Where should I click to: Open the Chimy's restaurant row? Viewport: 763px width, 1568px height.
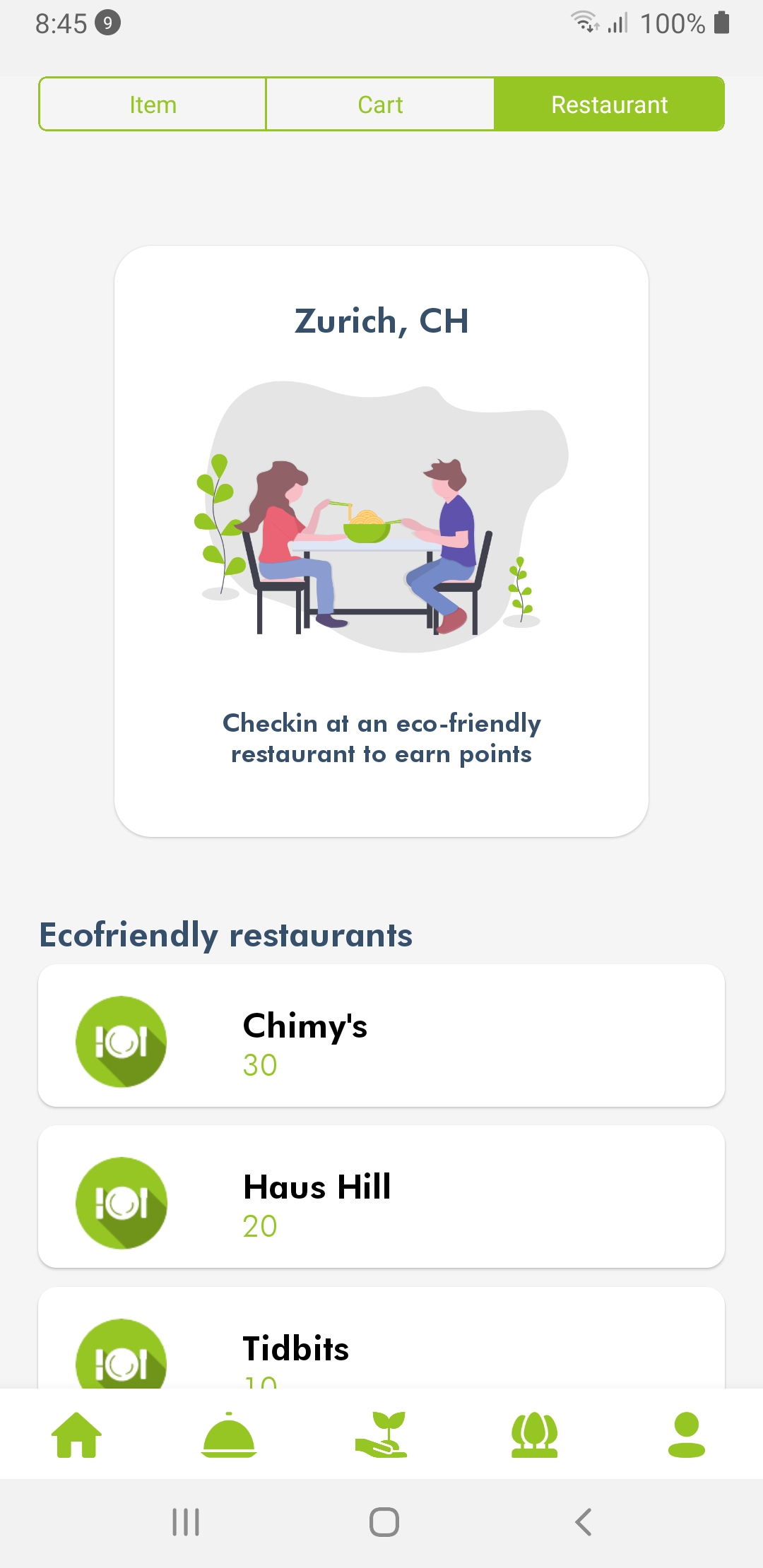(x=381, y=1035)
